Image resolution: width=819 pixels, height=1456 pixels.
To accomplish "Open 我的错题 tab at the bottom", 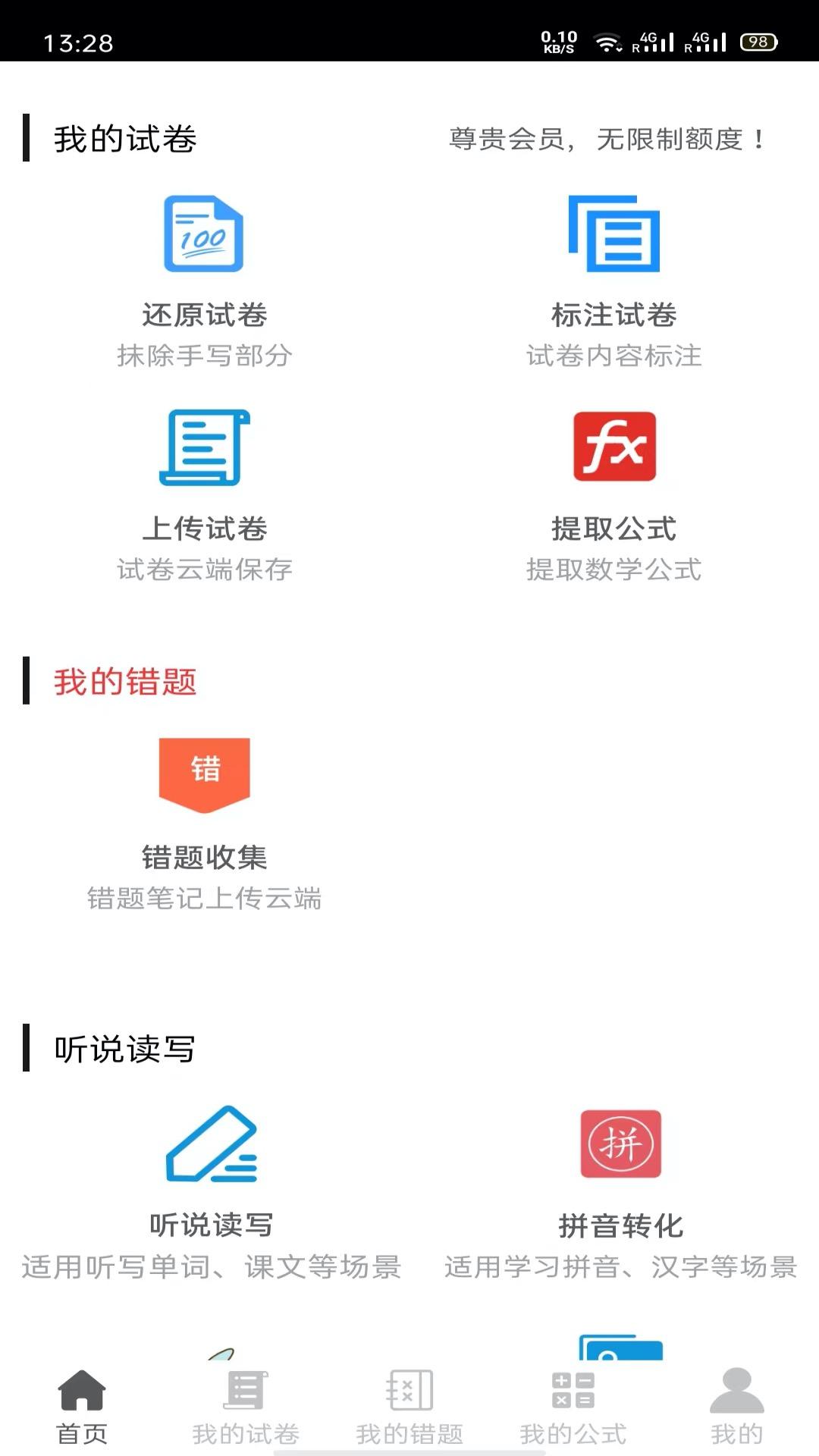I will (x=409, y=1407).
